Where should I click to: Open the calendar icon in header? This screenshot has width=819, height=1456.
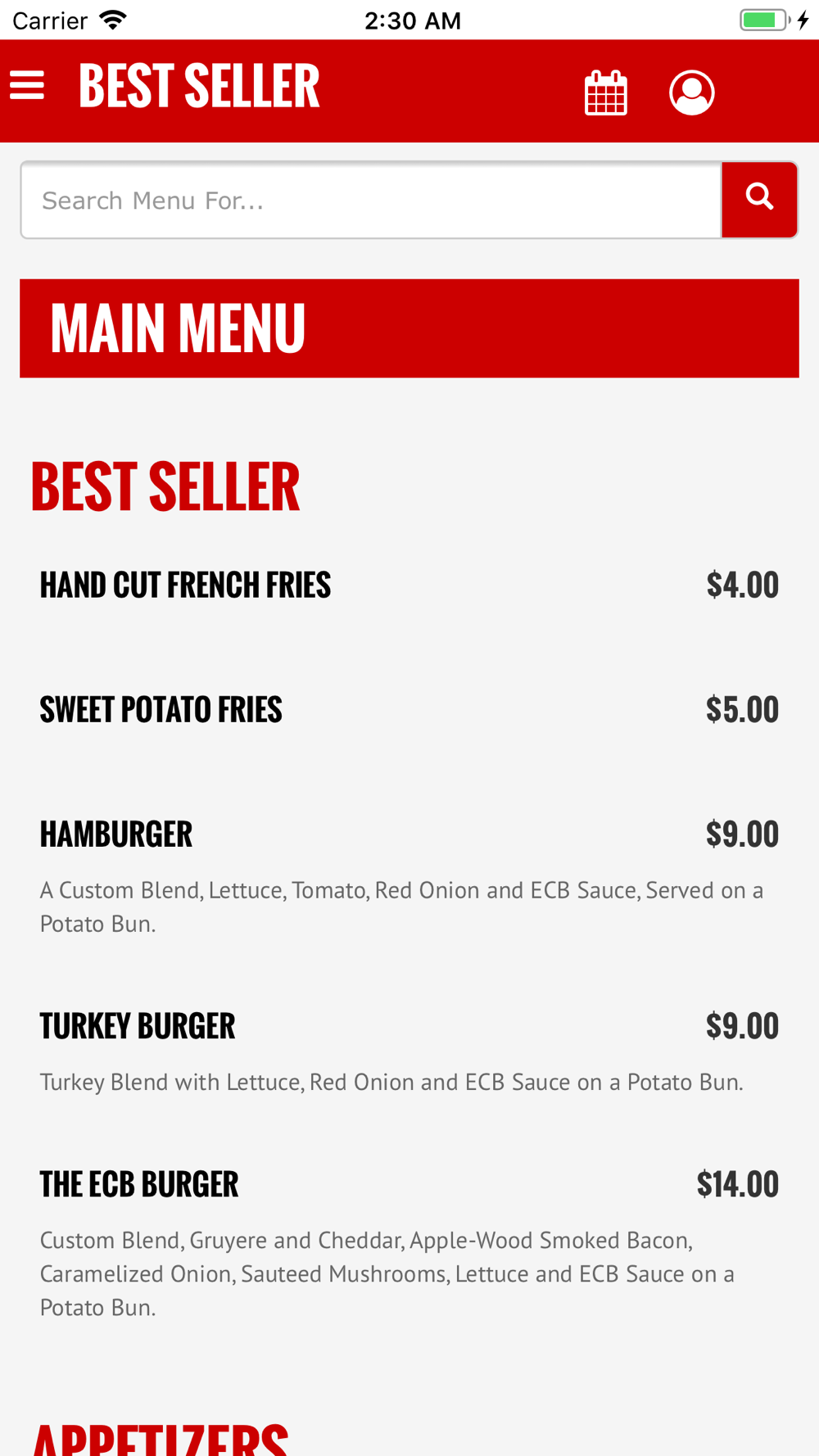click(606, 93)
